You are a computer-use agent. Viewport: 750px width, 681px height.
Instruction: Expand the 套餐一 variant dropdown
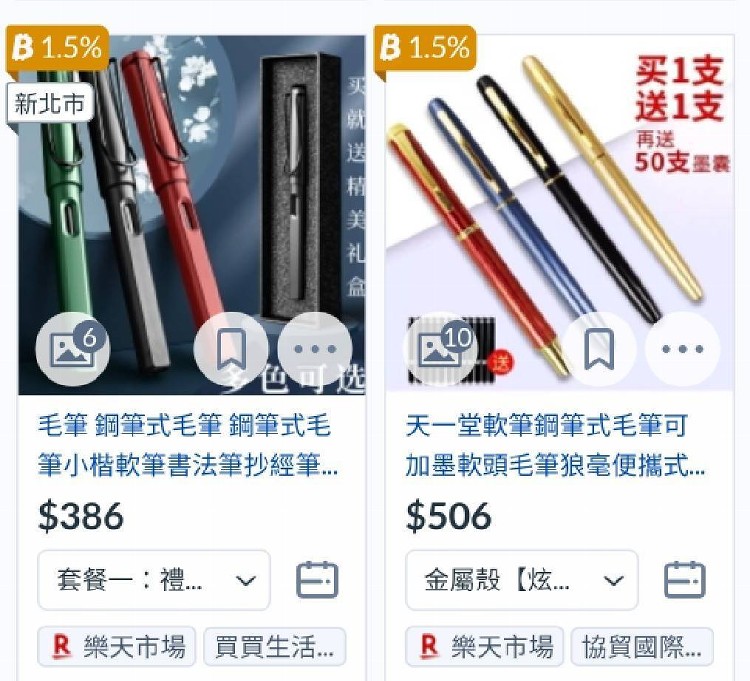click(x=154, y=580)
